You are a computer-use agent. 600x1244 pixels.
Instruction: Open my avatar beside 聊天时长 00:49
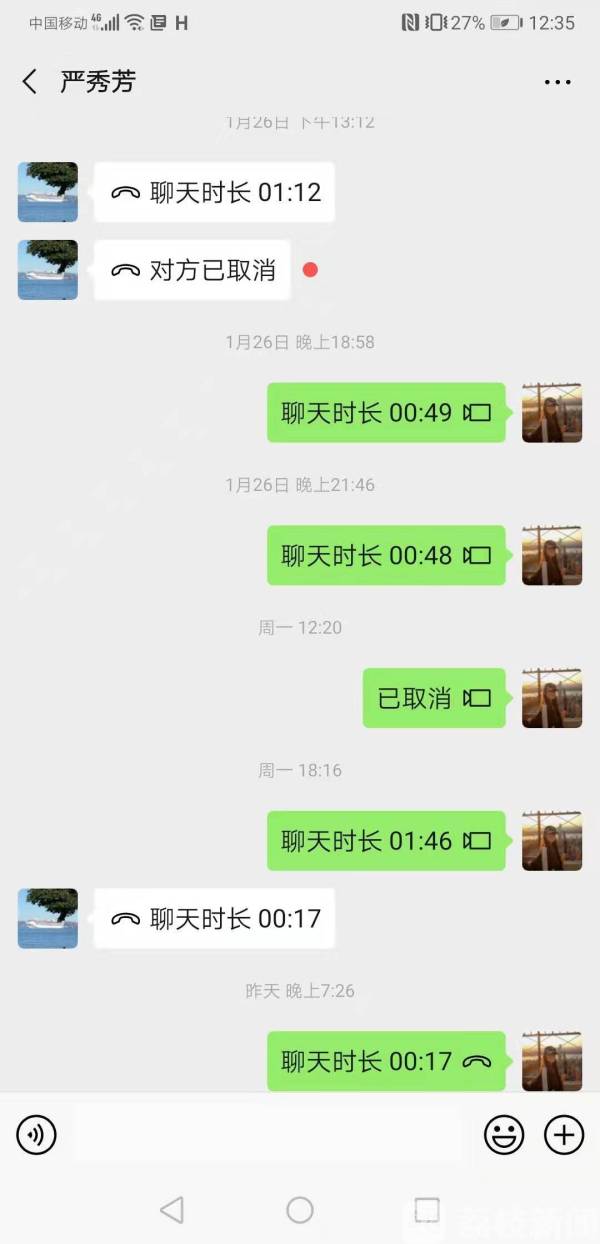(552, 412)
